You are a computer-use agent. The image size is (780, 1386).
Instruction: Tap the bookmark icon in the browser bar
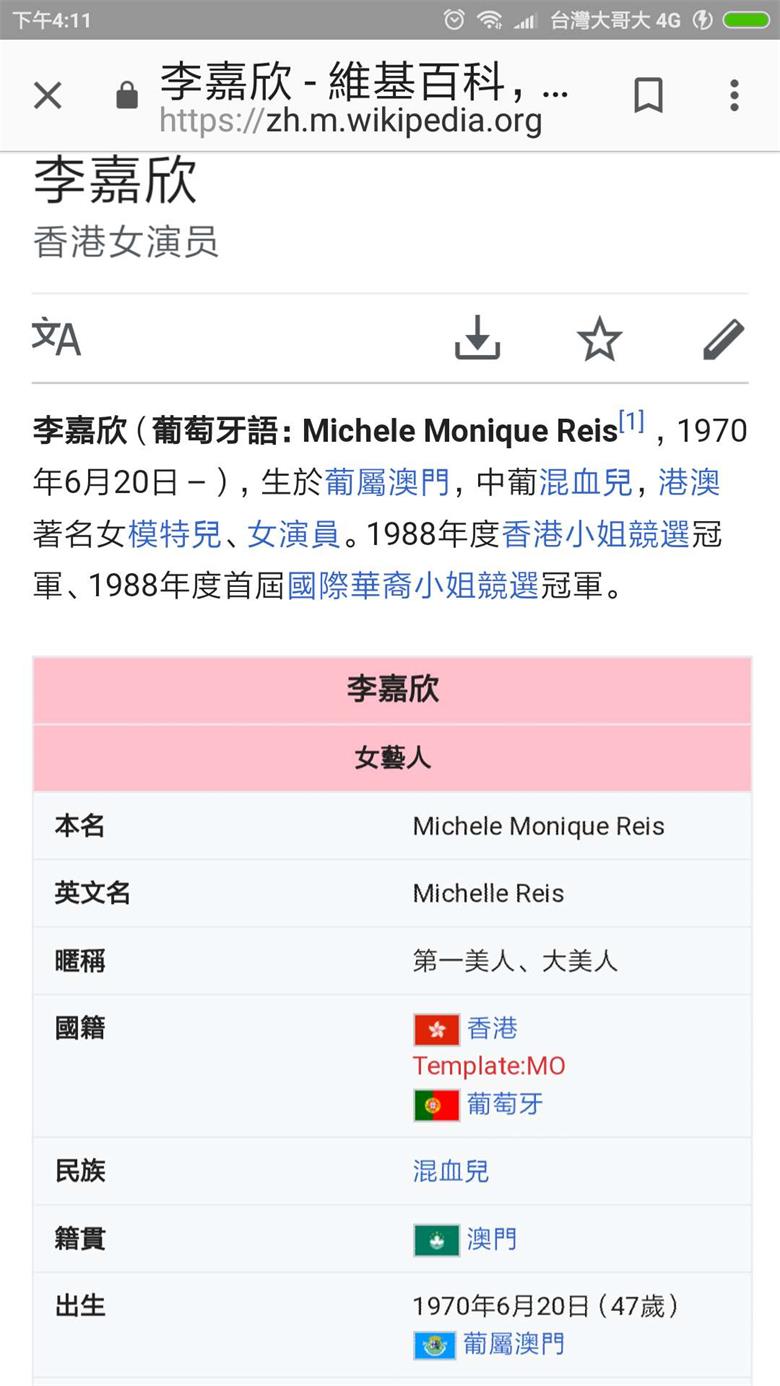click(x=648, y=95)
